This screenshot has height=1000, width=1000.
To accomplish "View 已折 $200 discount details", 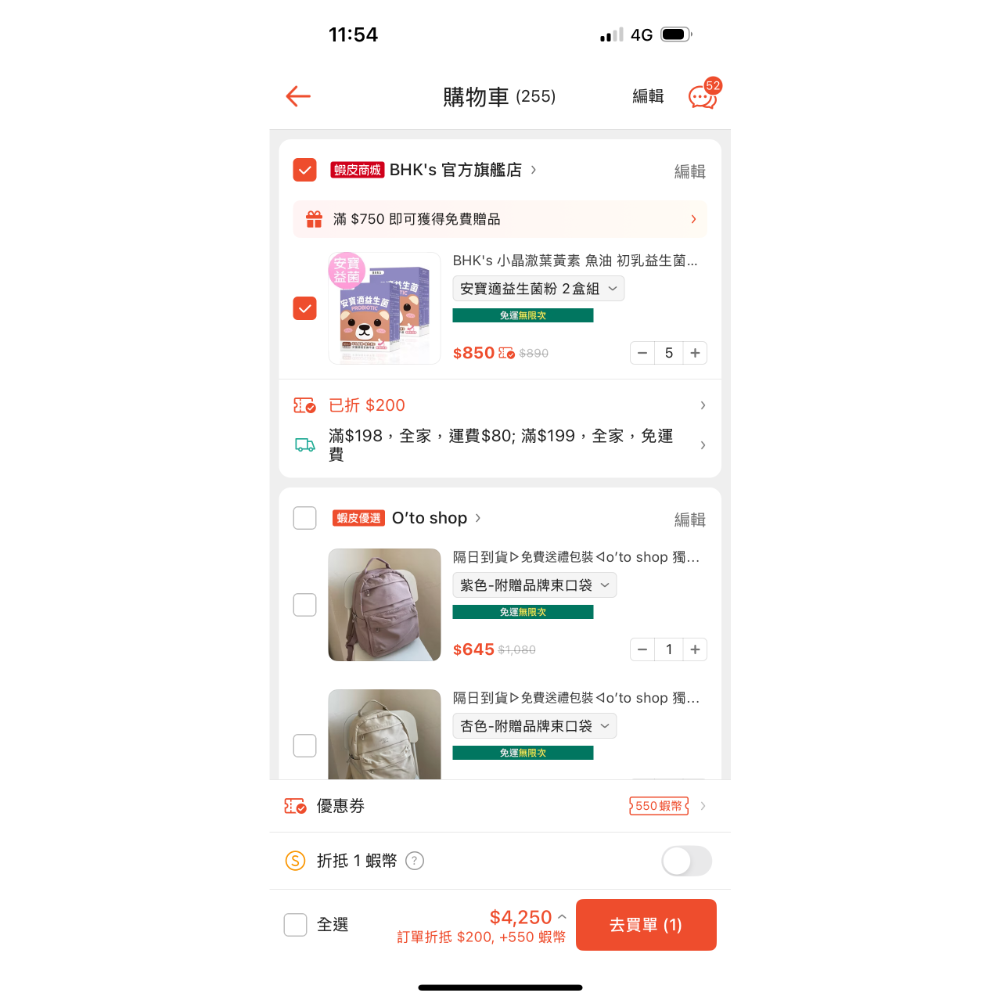I will click(500, 405).
